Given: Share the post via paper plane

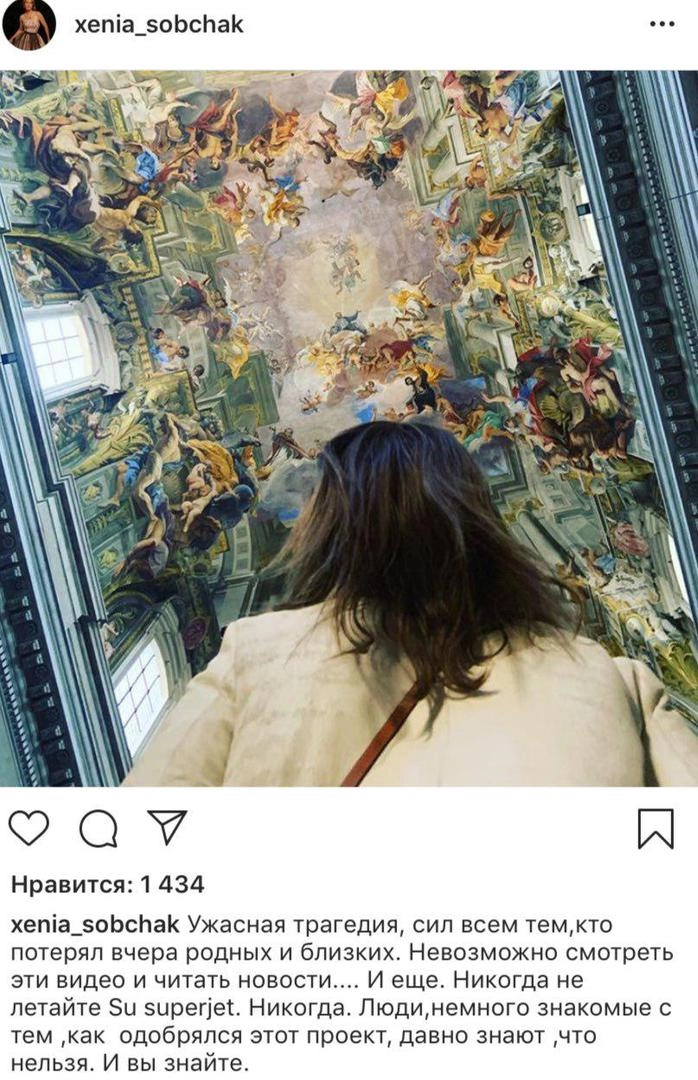Looking at the screenshot, I should (166, 827).
